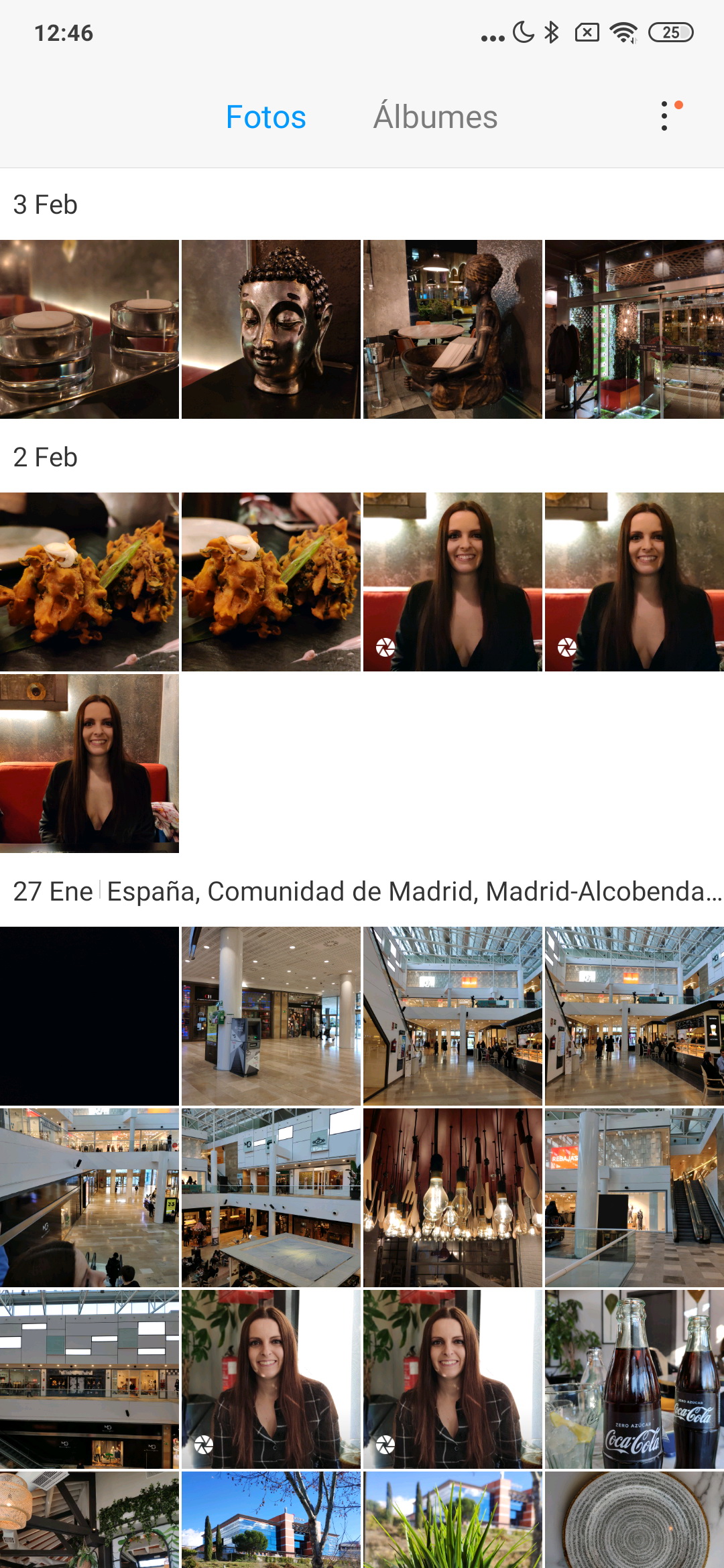View the round grey plate photo

pyautogui.click(x=634, y=1520)
